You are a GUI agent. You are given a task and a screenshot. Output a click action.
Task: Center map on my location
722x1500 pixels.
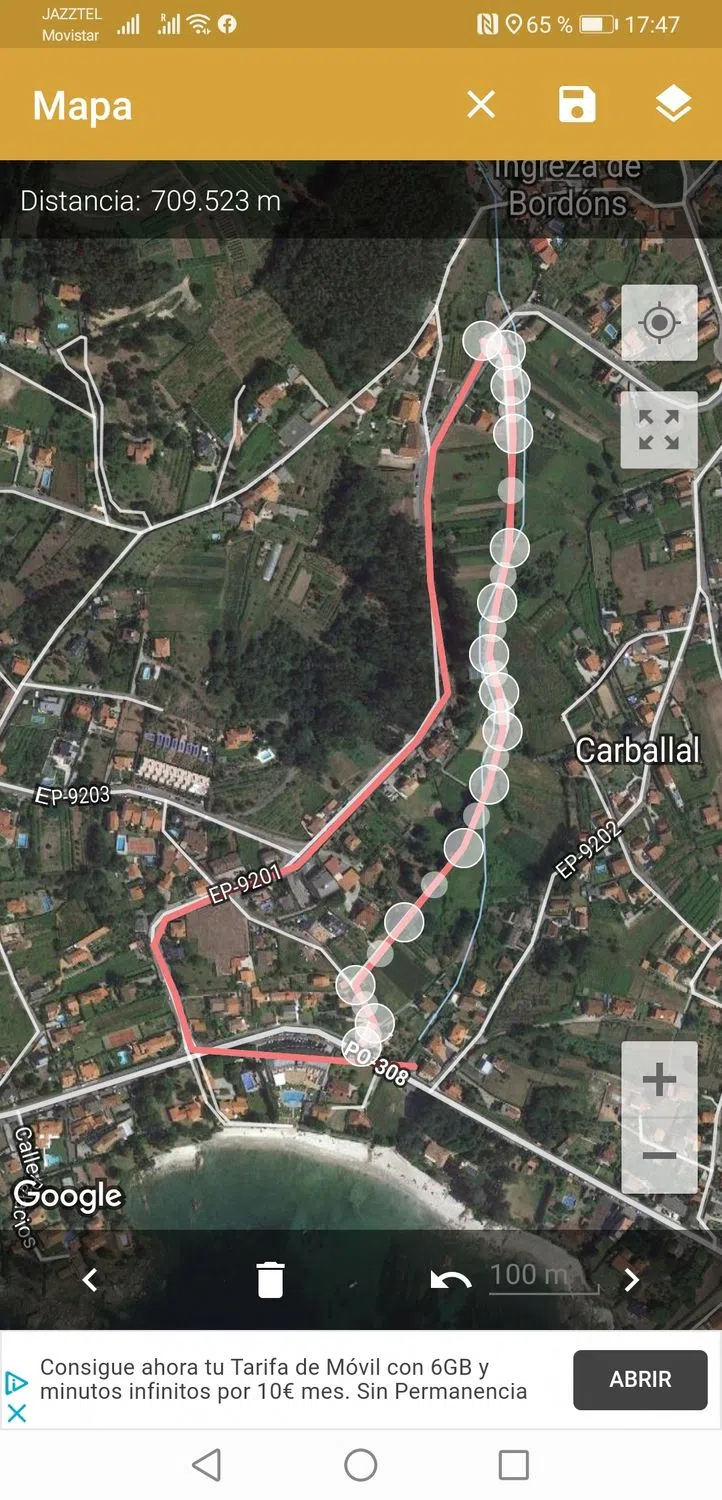[x=659, y=323]
